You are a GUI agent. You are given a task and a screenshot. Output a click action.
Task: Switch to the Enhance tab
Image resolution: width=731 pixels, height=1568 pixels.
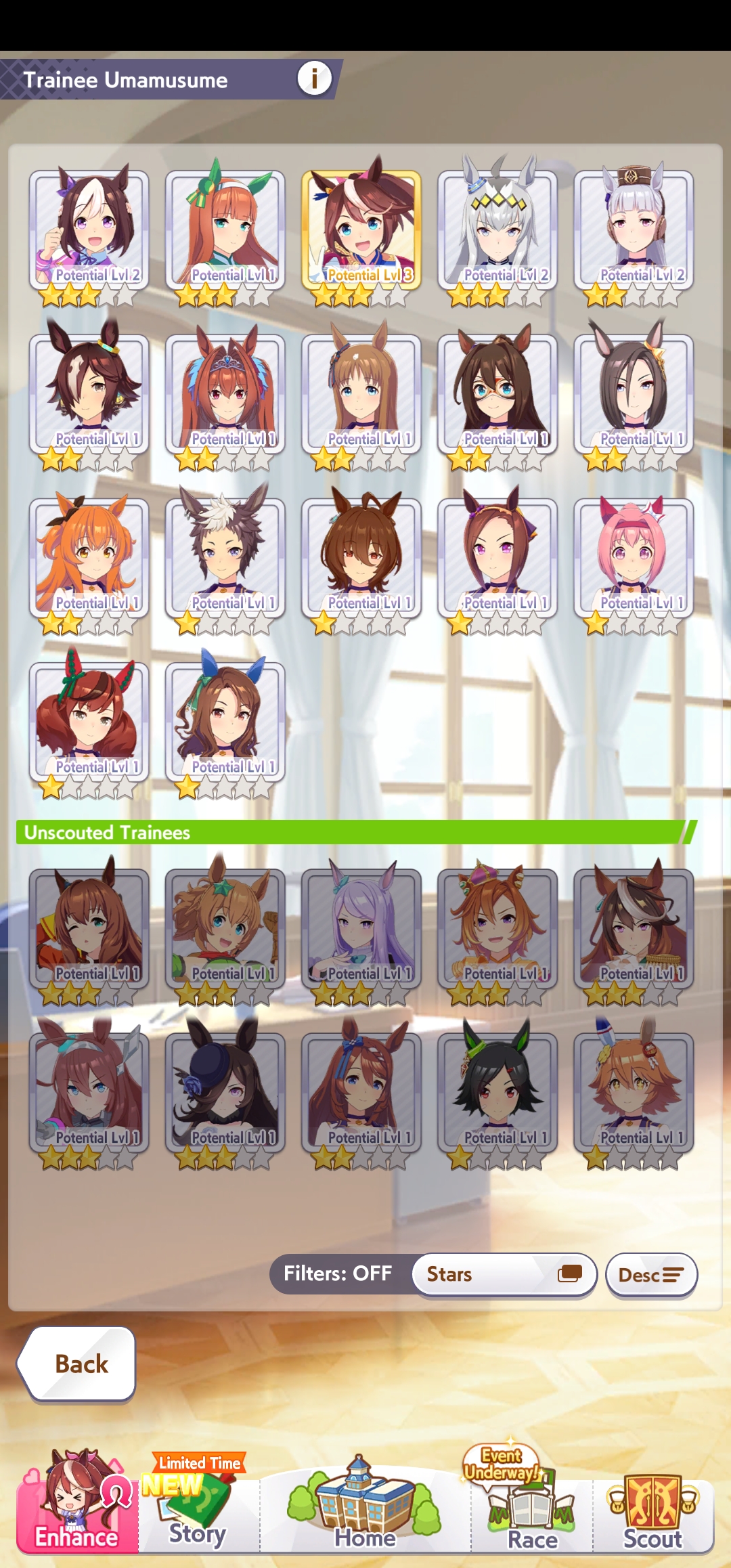click(x=76, y=1504)
